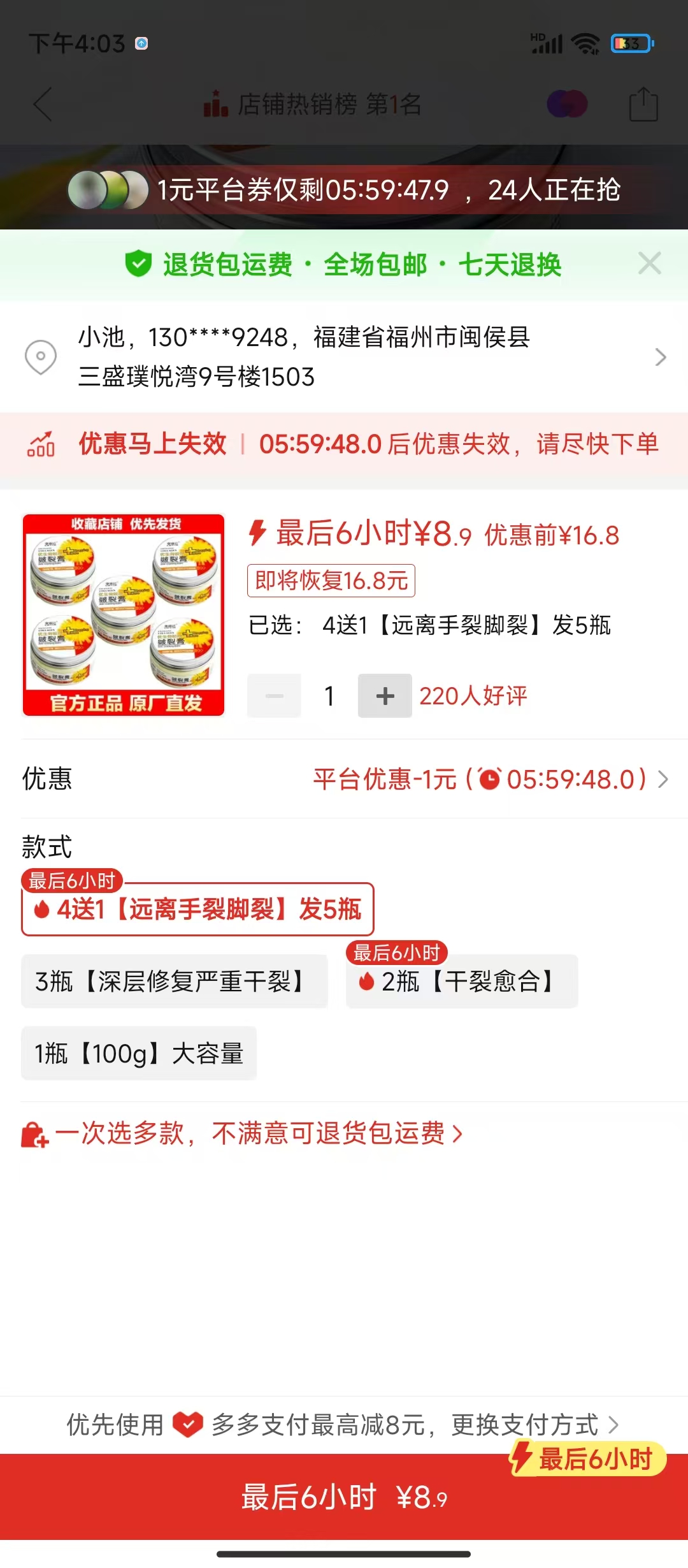Select the 4送1【远离手裂脚裂】发5瓶 option

click(197, 910)
